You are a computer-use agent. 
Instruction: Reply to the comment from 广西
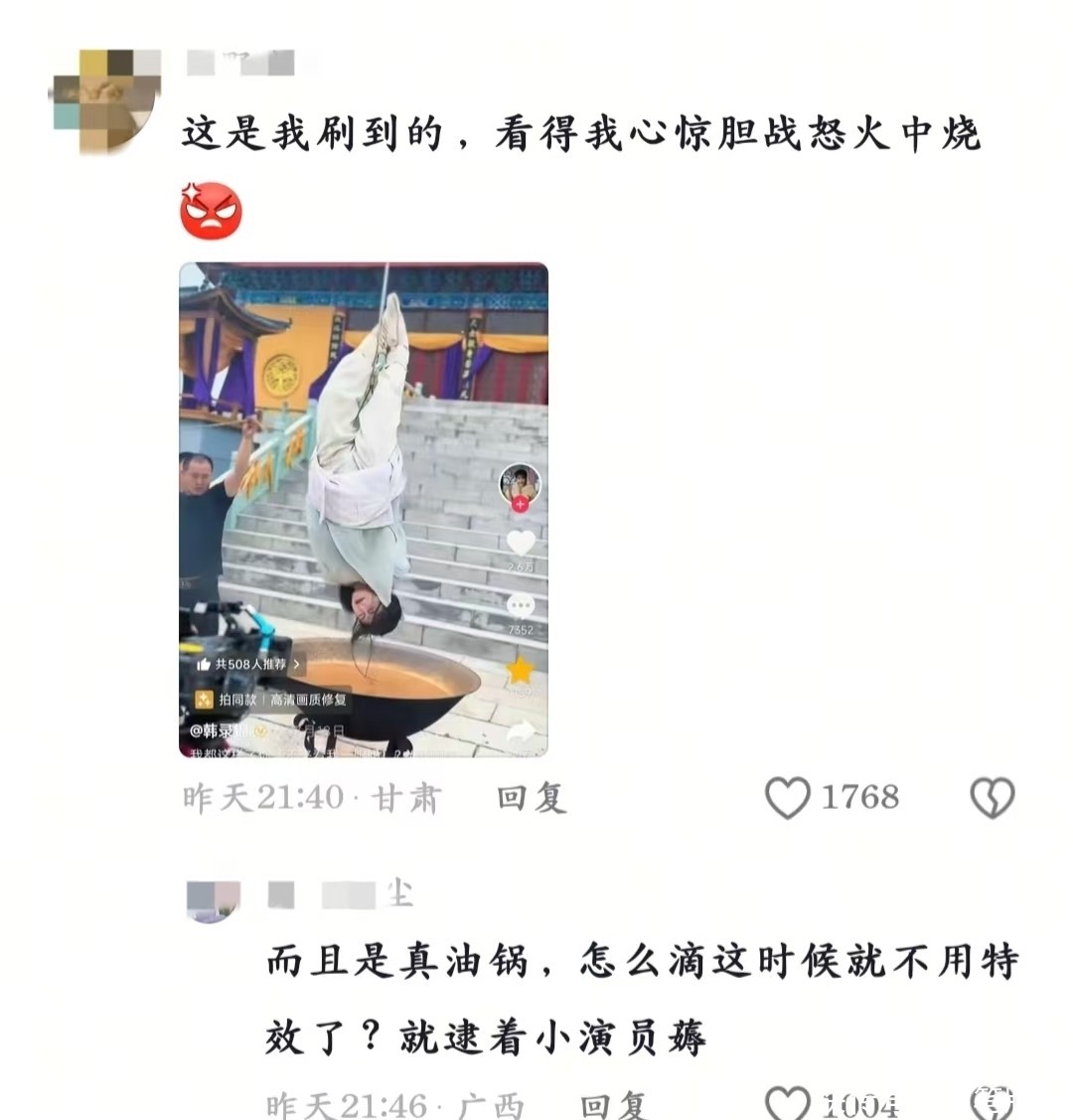[x=613, y=1105]
